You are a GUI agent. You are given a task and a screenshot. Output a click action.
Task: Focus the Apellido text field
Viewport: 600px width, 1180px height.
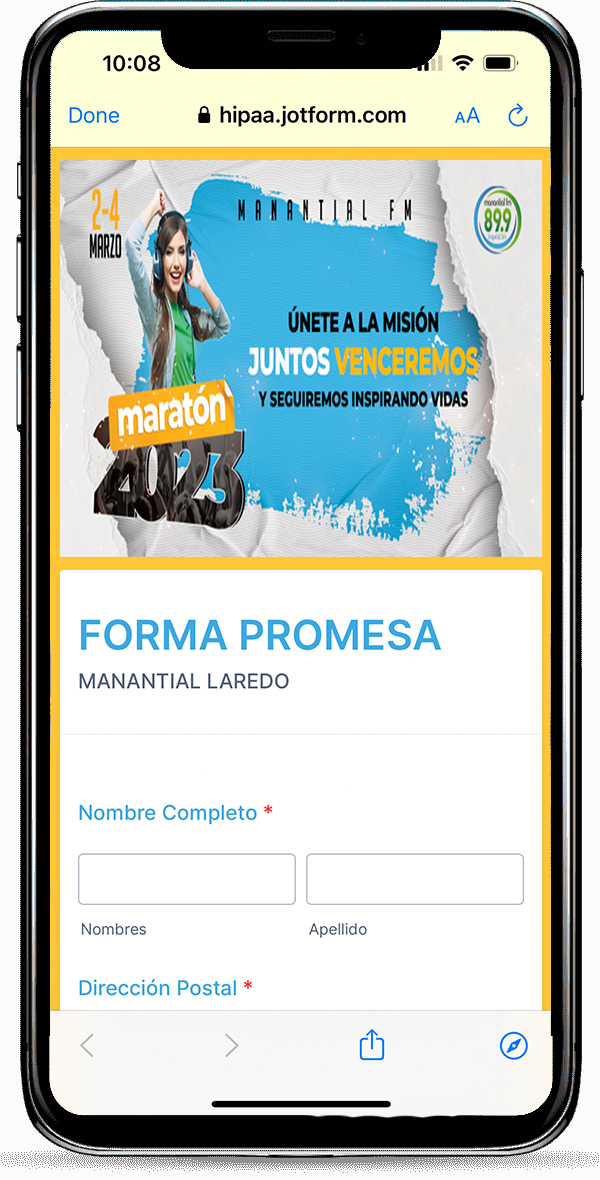click(415, 879)
